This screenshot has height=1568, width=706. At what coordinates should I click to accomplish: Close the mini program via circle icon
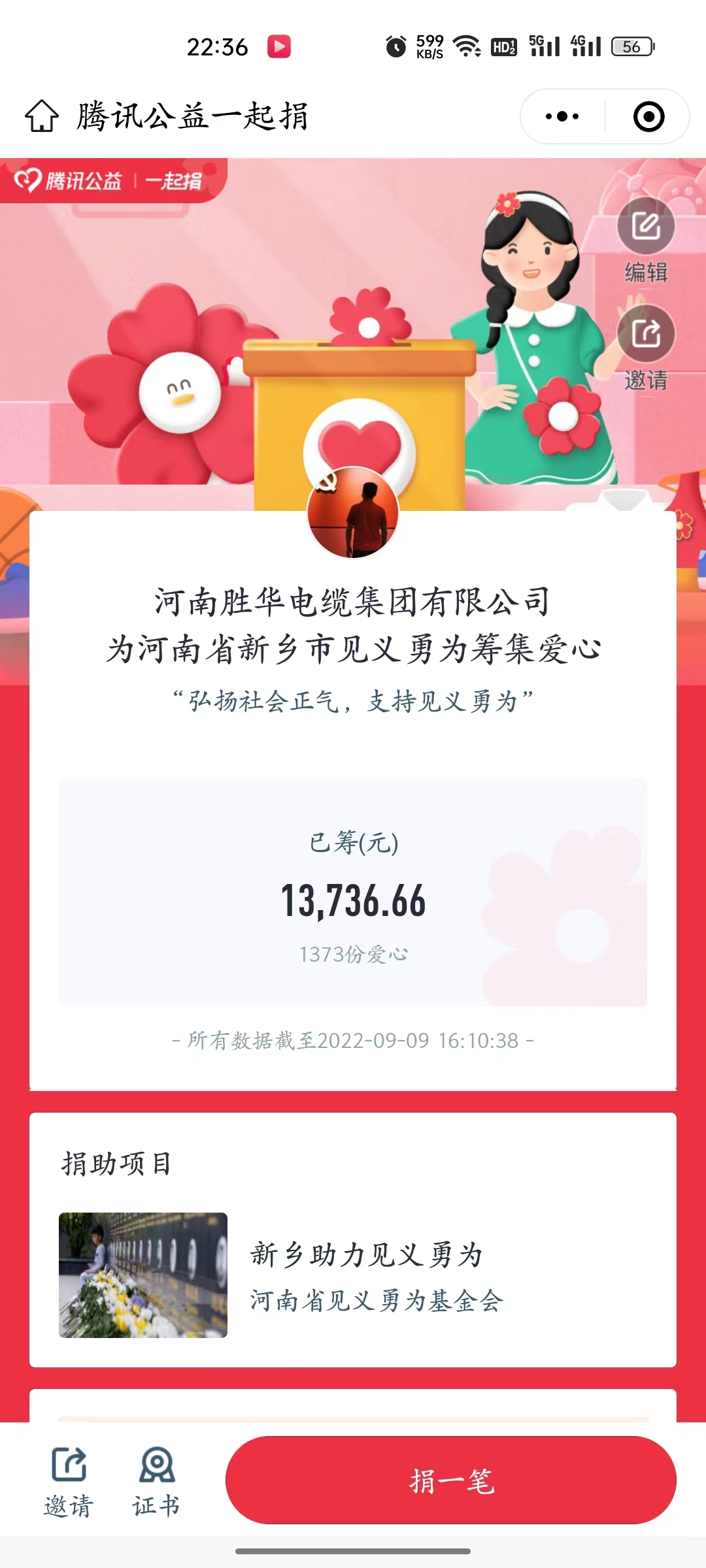(648, 116)
